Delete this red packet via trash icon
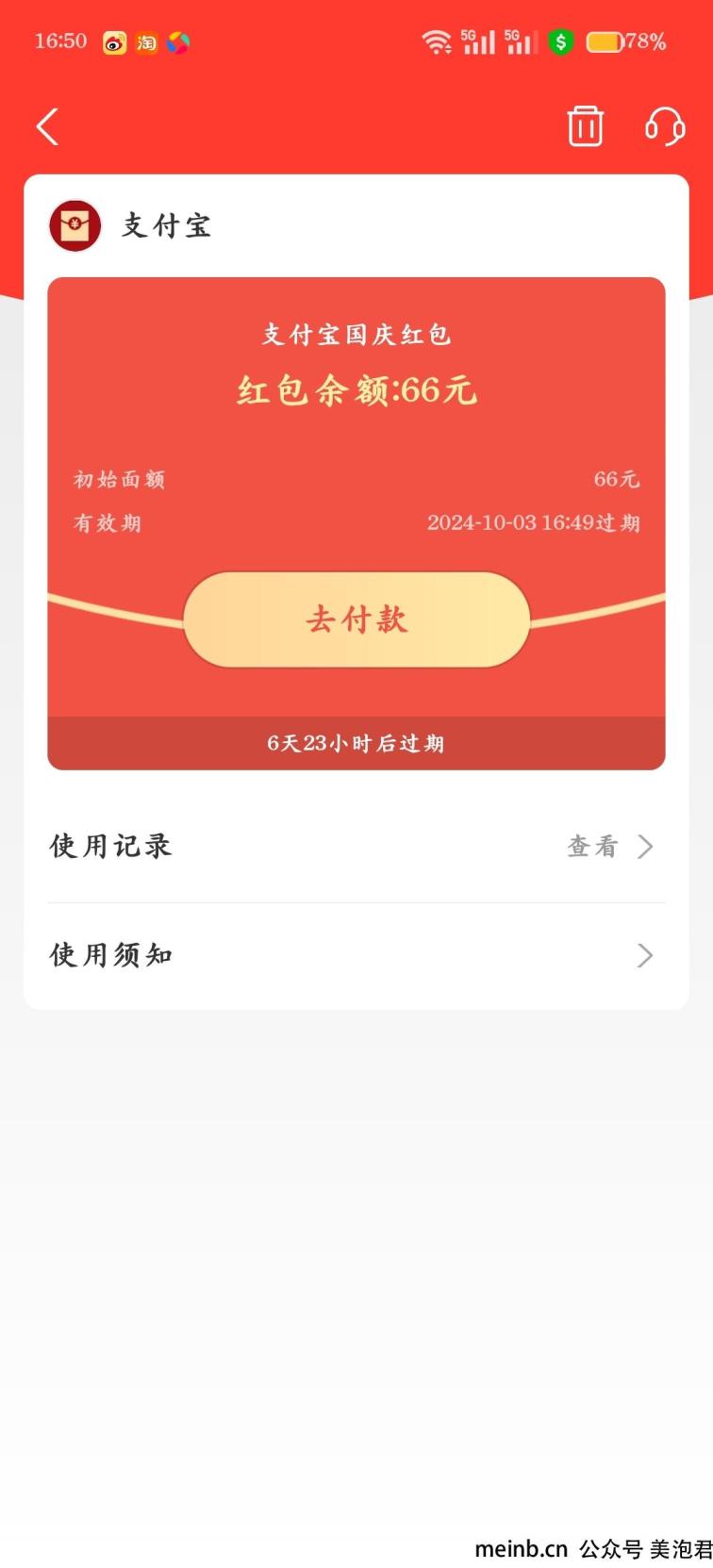The image size is (713, 1568). click(x=585, y=125)
